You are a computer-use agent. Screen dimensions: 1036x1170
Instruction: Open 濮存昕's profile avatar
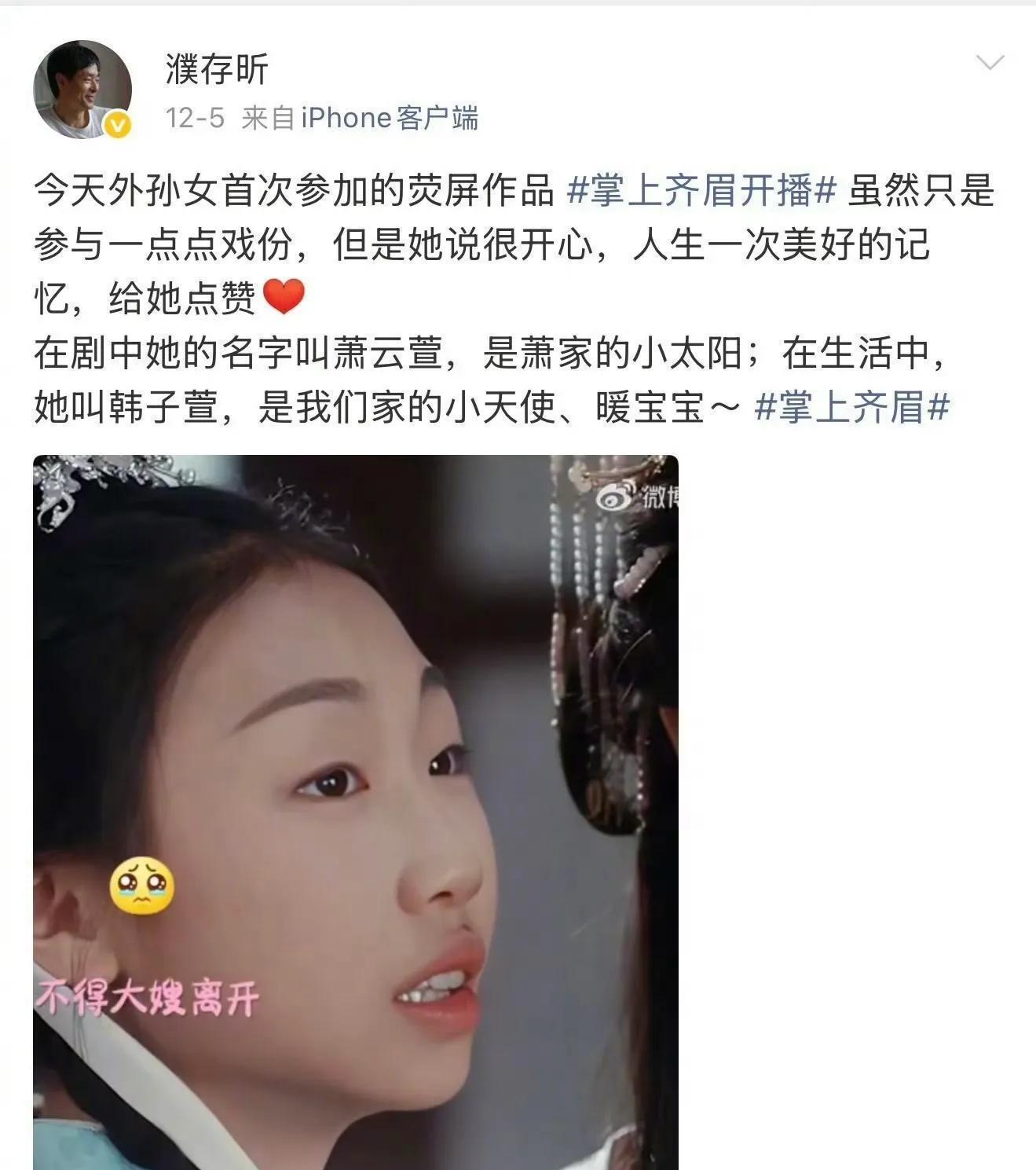(82, 90)
